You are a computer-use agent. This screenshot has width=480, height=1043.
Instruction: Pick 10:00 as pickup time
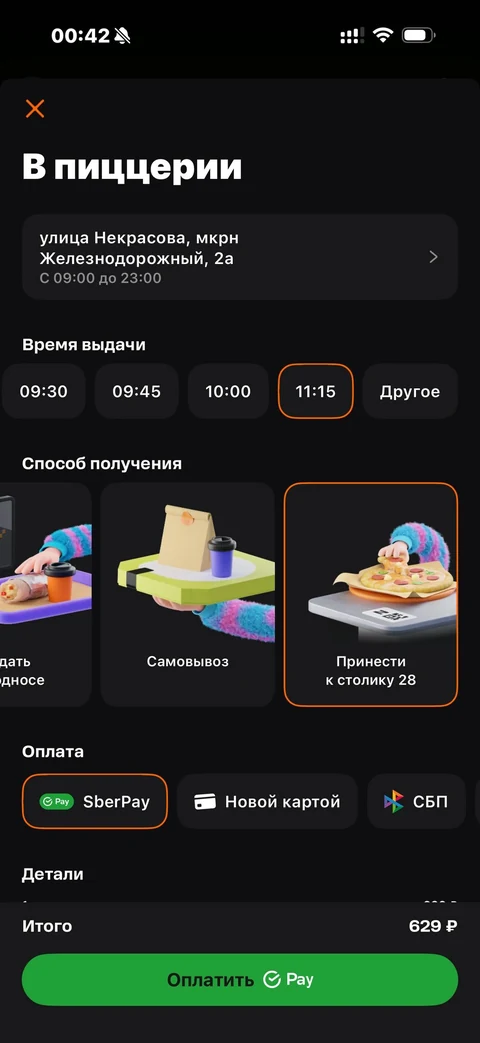click(228, 391)
